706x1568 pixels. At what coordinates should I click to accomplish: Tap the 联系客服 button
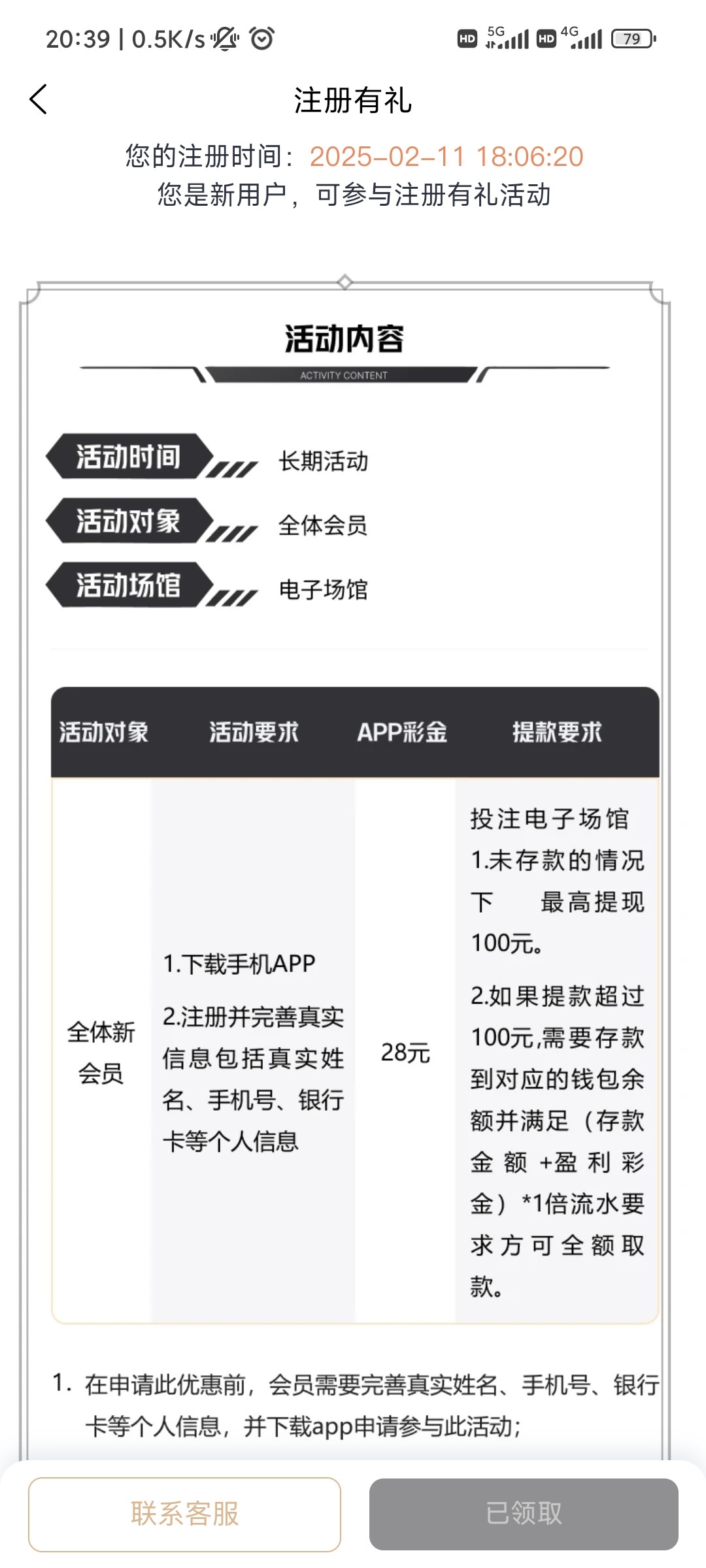[x=184, y=1514]
